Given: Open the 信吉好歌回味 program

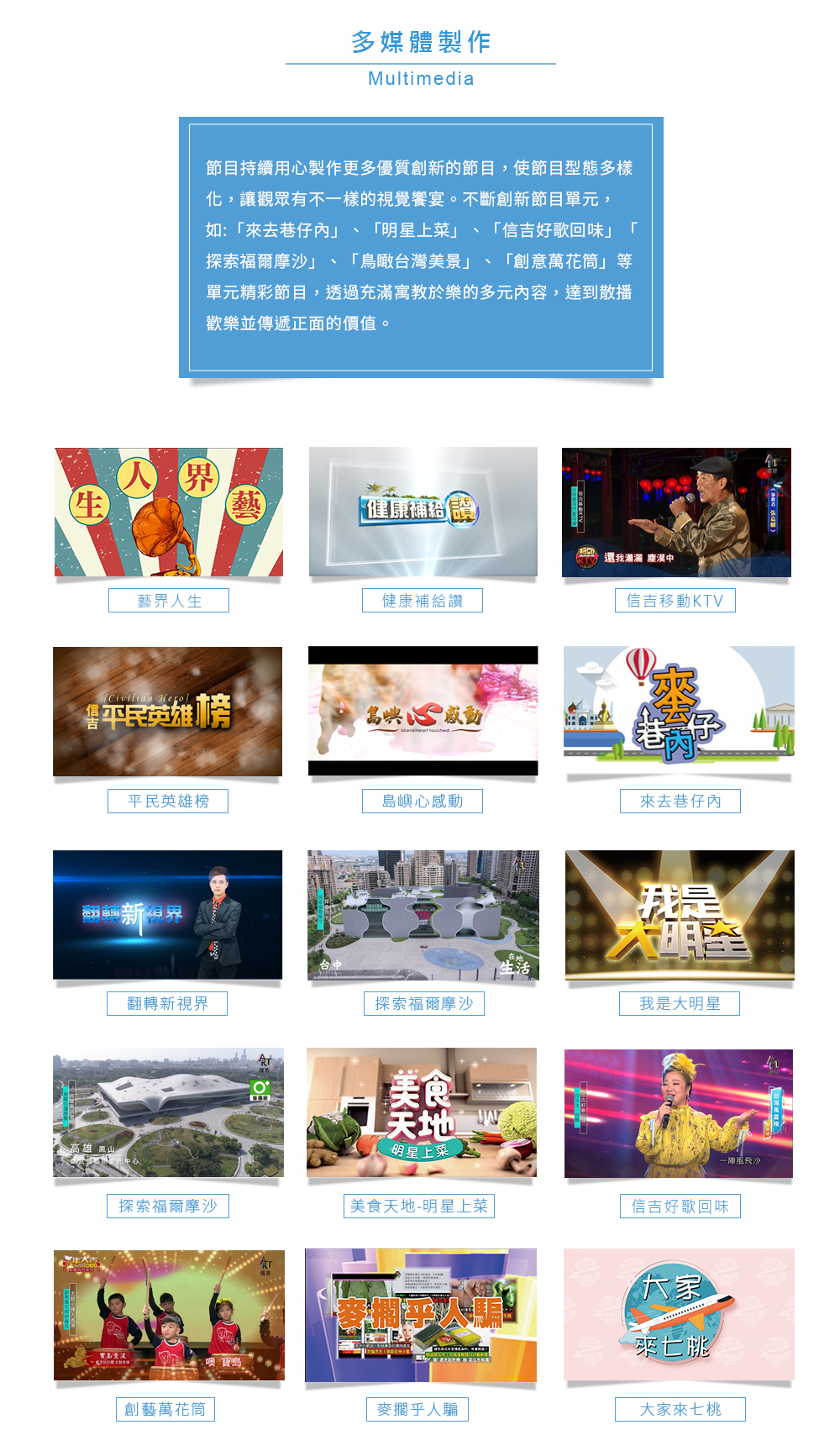Looking at the screenshot, I should [680, 1207].
